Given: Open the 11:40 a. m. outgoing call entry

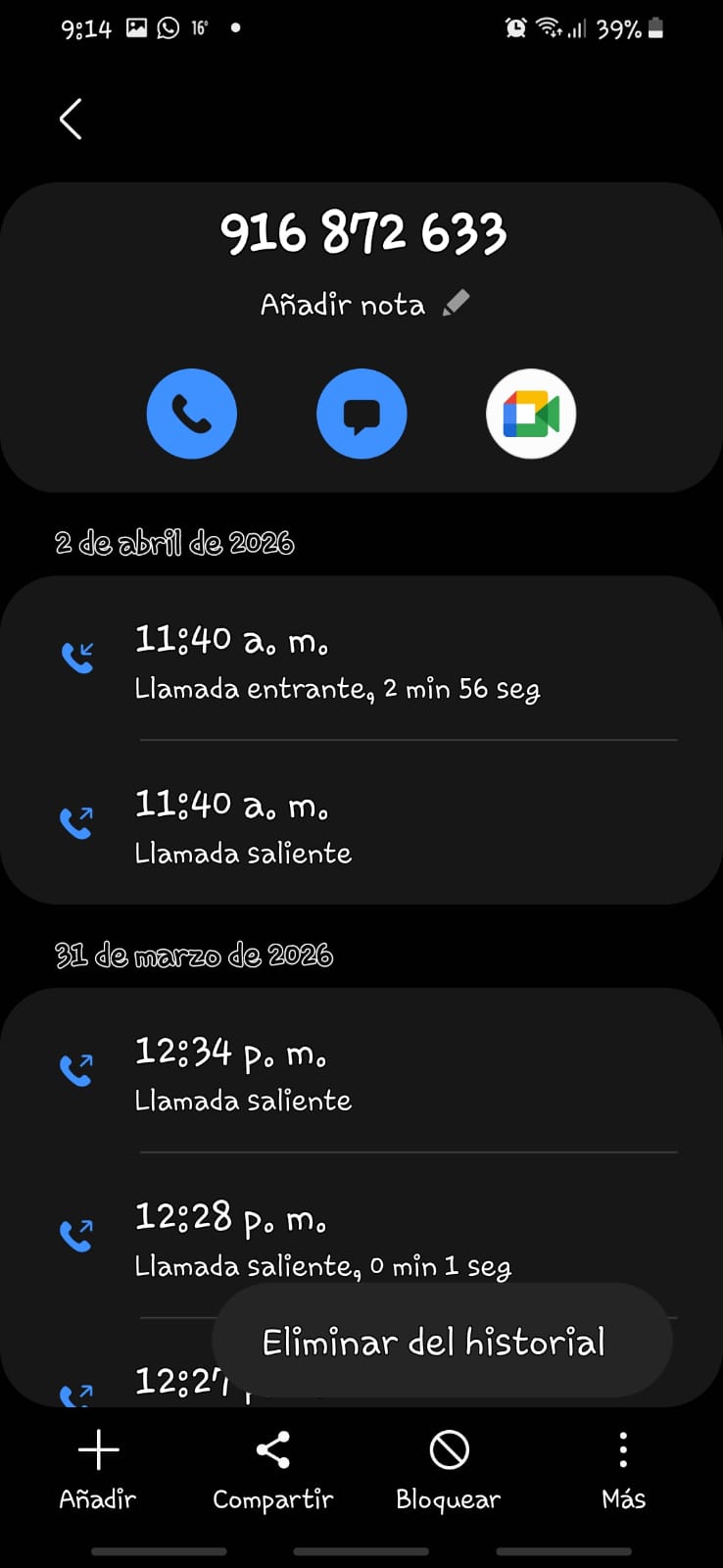Looking at the screenshot, I should click(361, 825).
